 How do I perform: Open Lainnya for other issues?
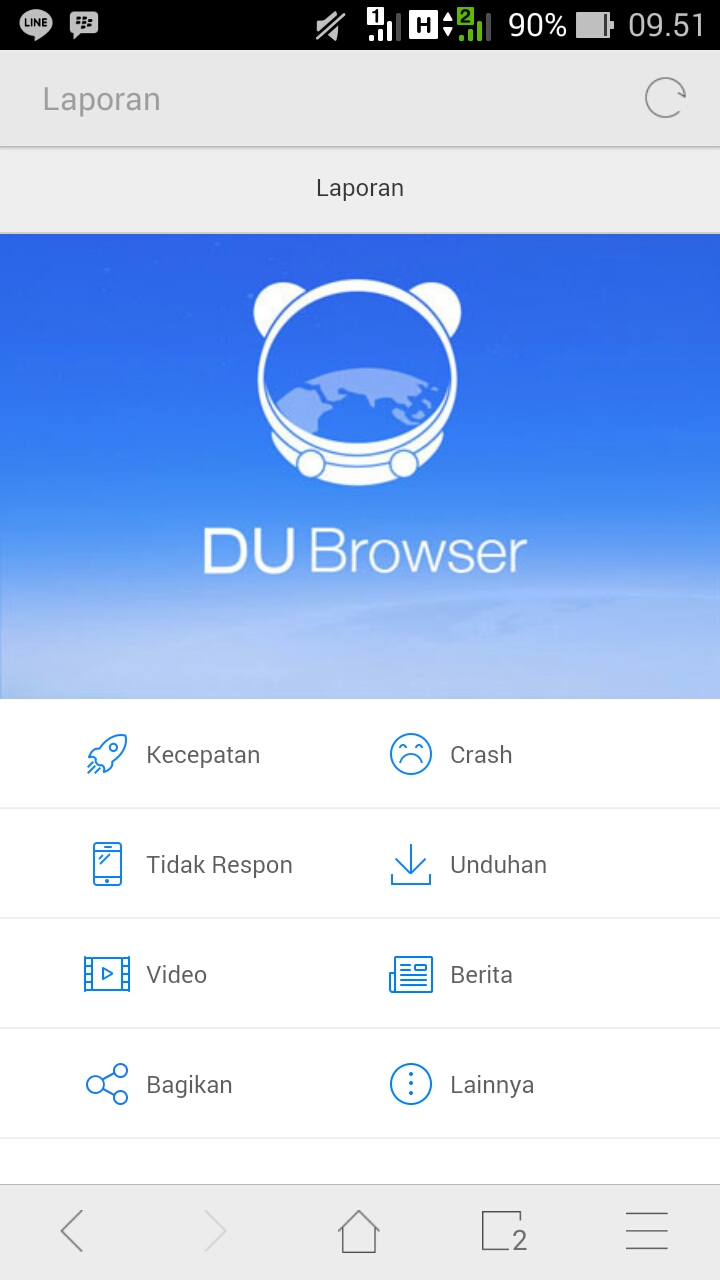pos(462,1084)
